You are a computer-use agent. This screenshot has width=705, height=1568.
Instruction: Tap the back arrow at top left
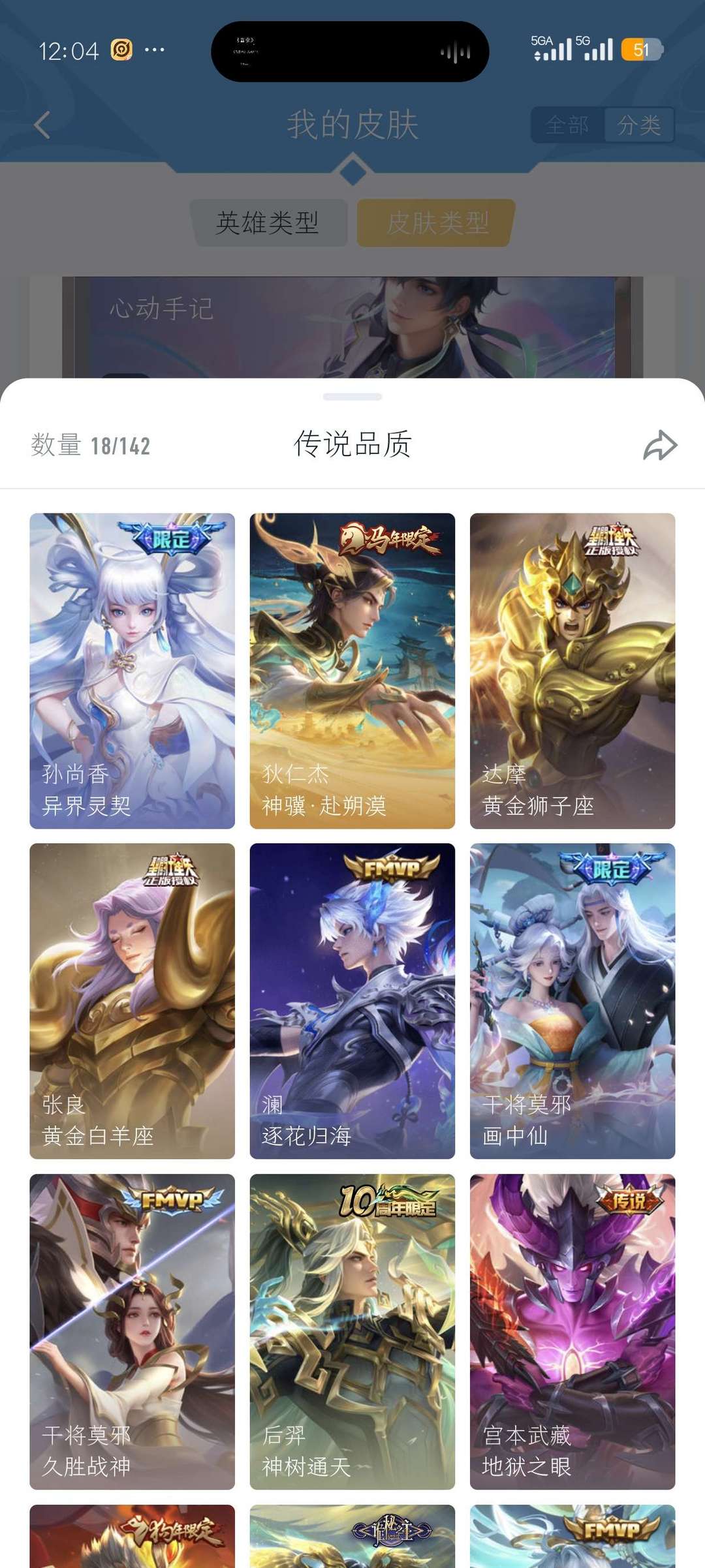pyautogui.click(x=42, y=125)
